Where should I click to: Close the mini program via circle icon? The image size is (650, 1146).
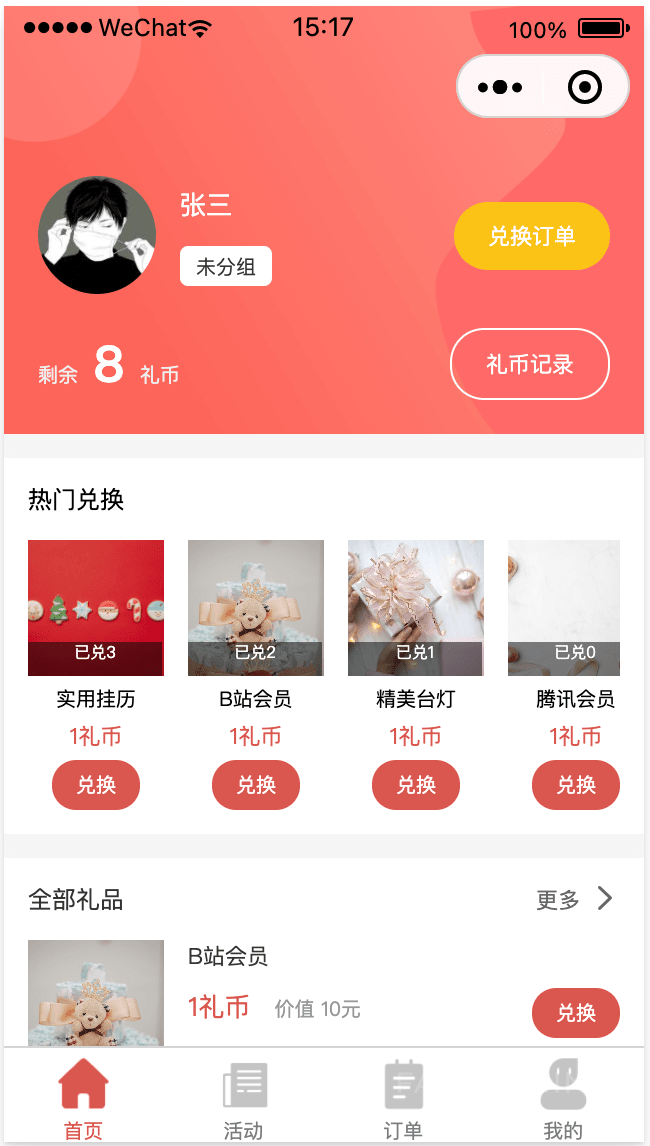[584, 88]
